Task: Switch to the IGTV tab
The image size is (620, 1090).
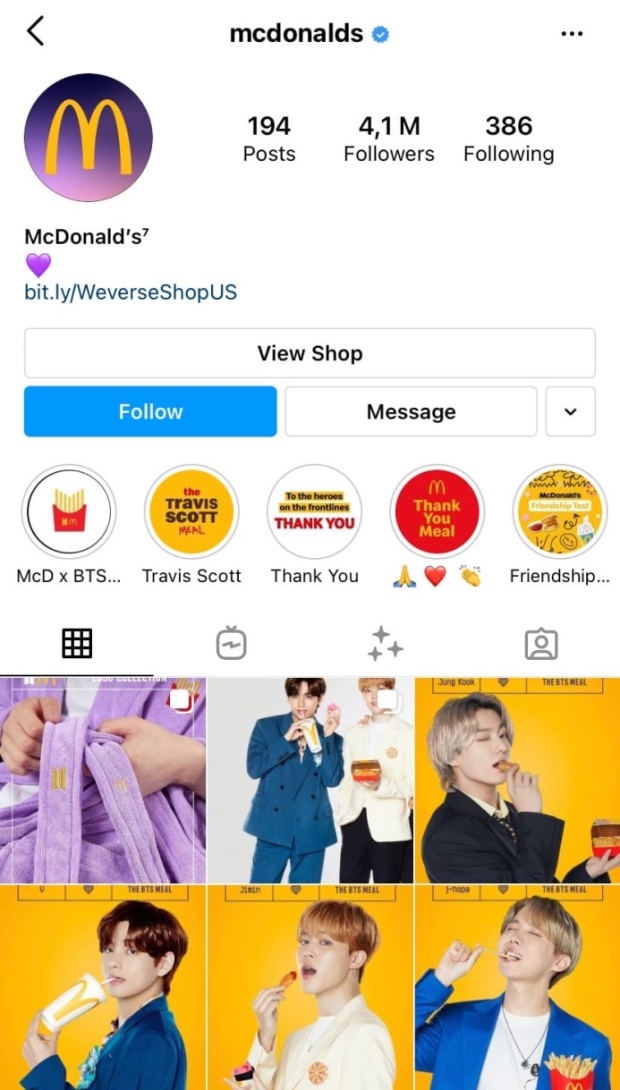Action: (231, 644)
